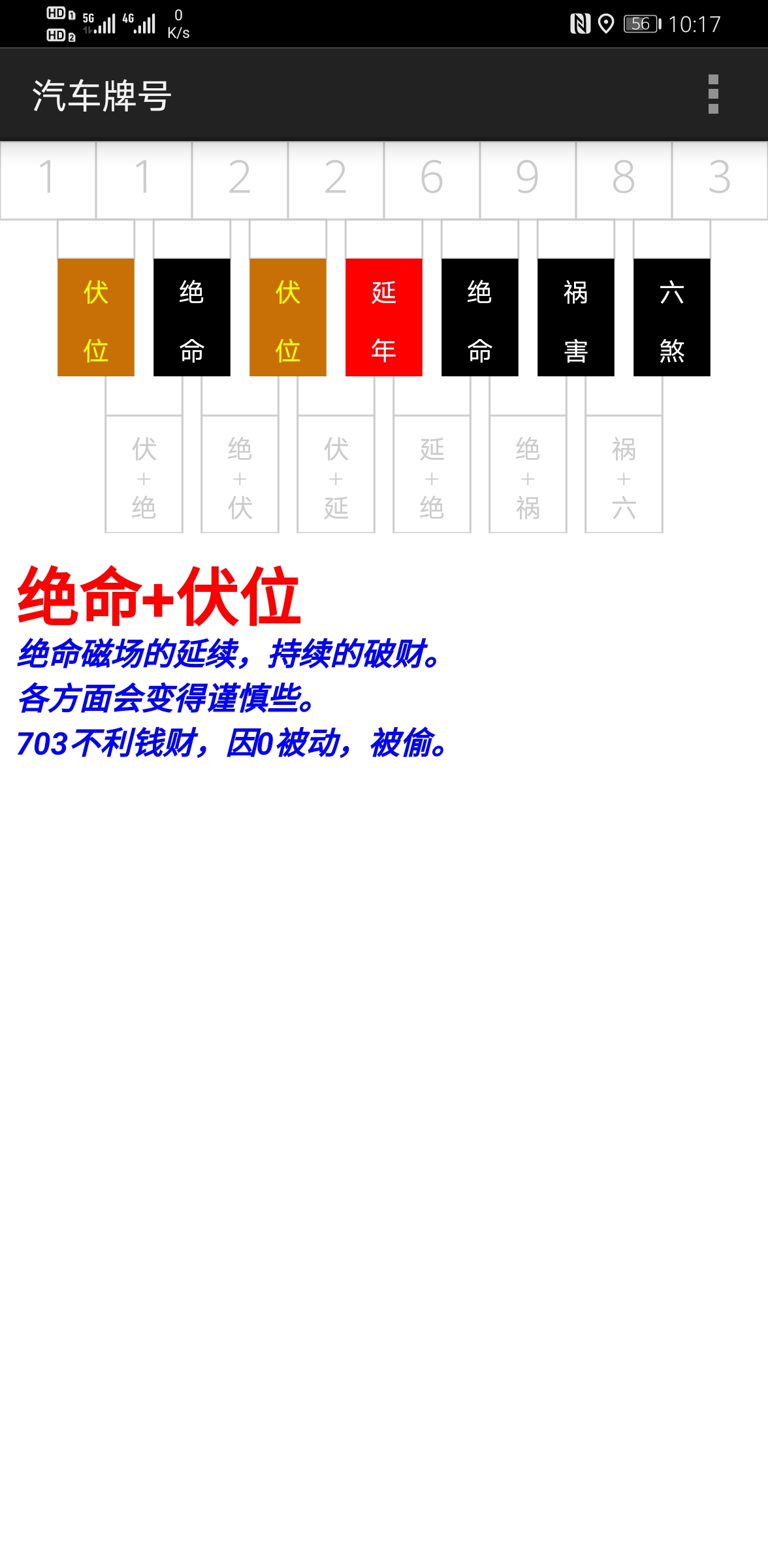Select the digit 9 cell

[528, 179]
